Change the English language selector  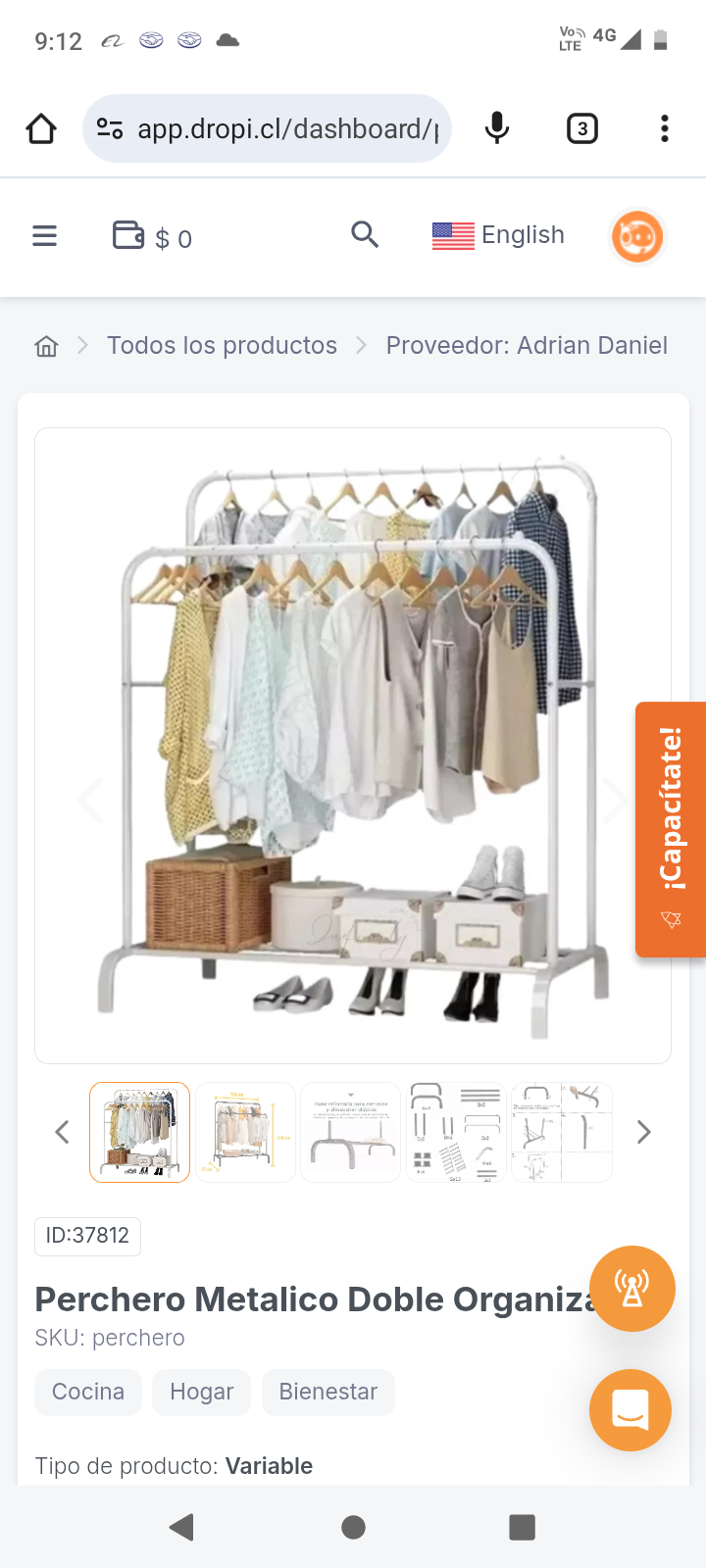click(498, 235)
